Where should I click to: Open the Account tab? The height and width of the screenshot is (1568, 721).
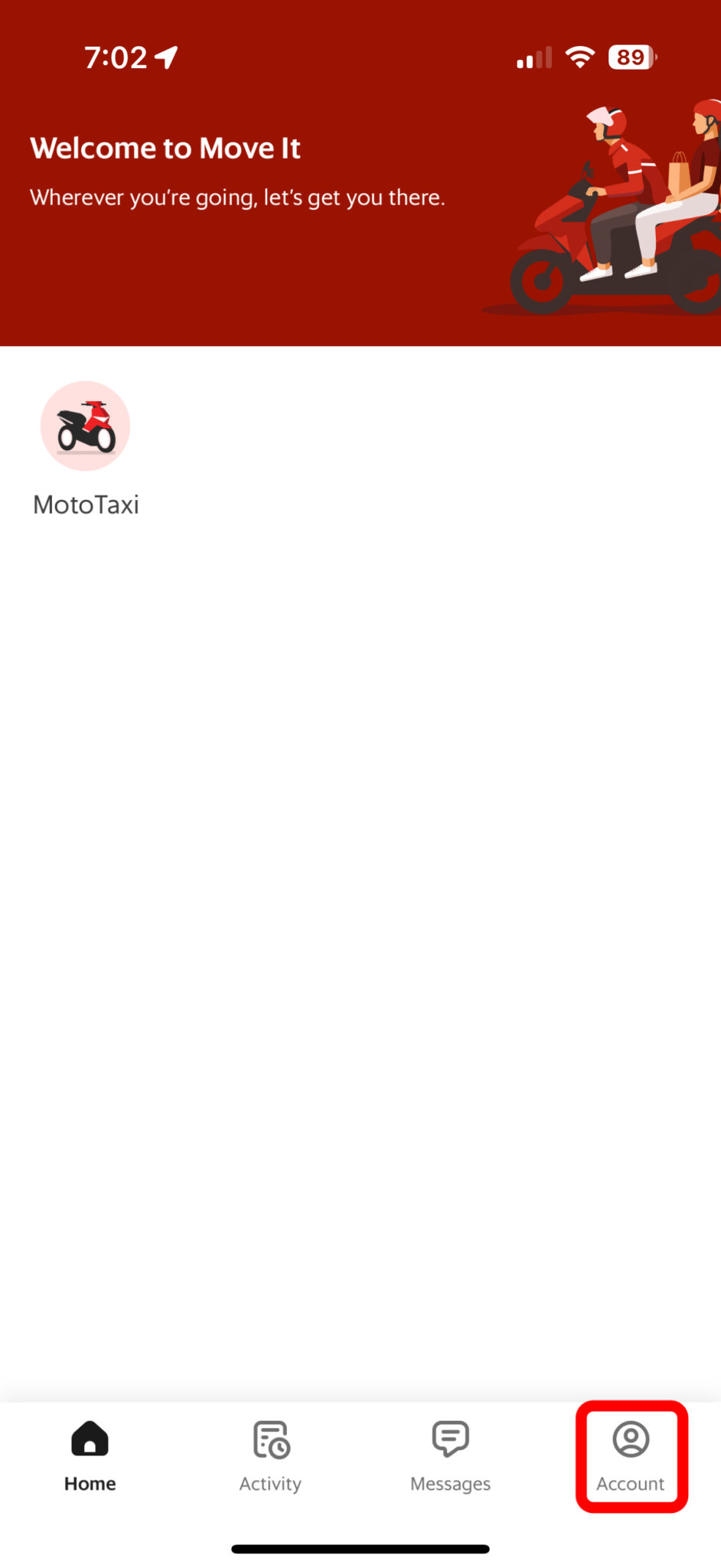coord(631,1455)
